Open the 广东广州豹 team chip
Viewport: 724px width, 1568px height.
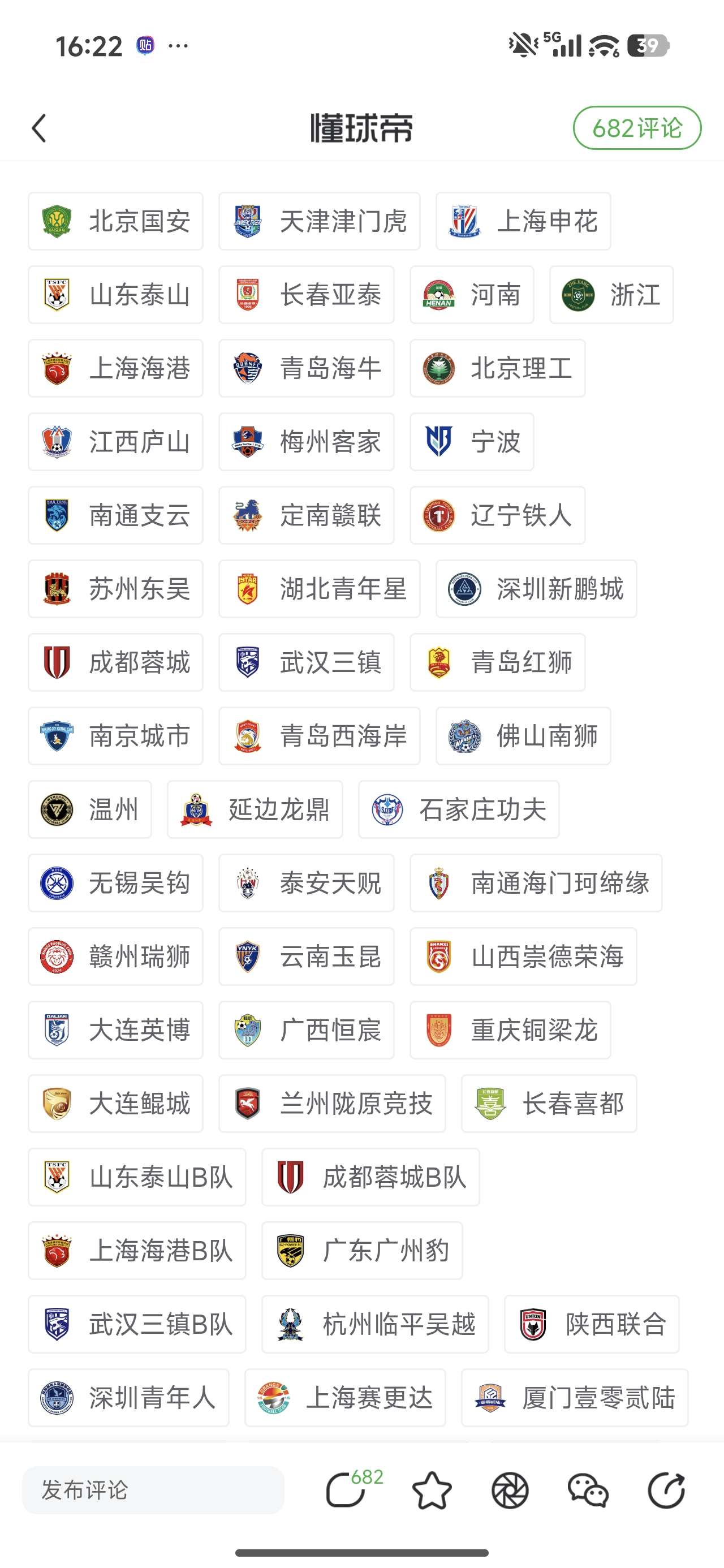coord(361,1250)
